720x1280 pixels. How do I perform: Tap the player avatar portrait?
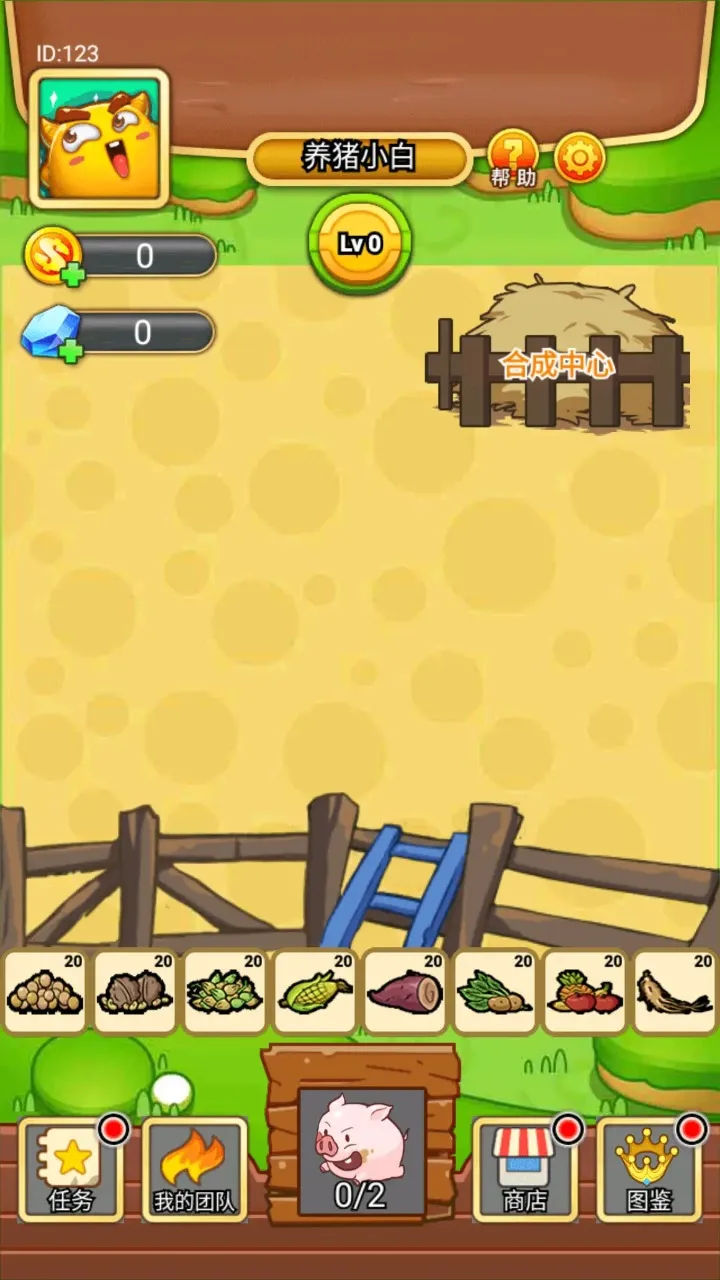click(99, 139)
